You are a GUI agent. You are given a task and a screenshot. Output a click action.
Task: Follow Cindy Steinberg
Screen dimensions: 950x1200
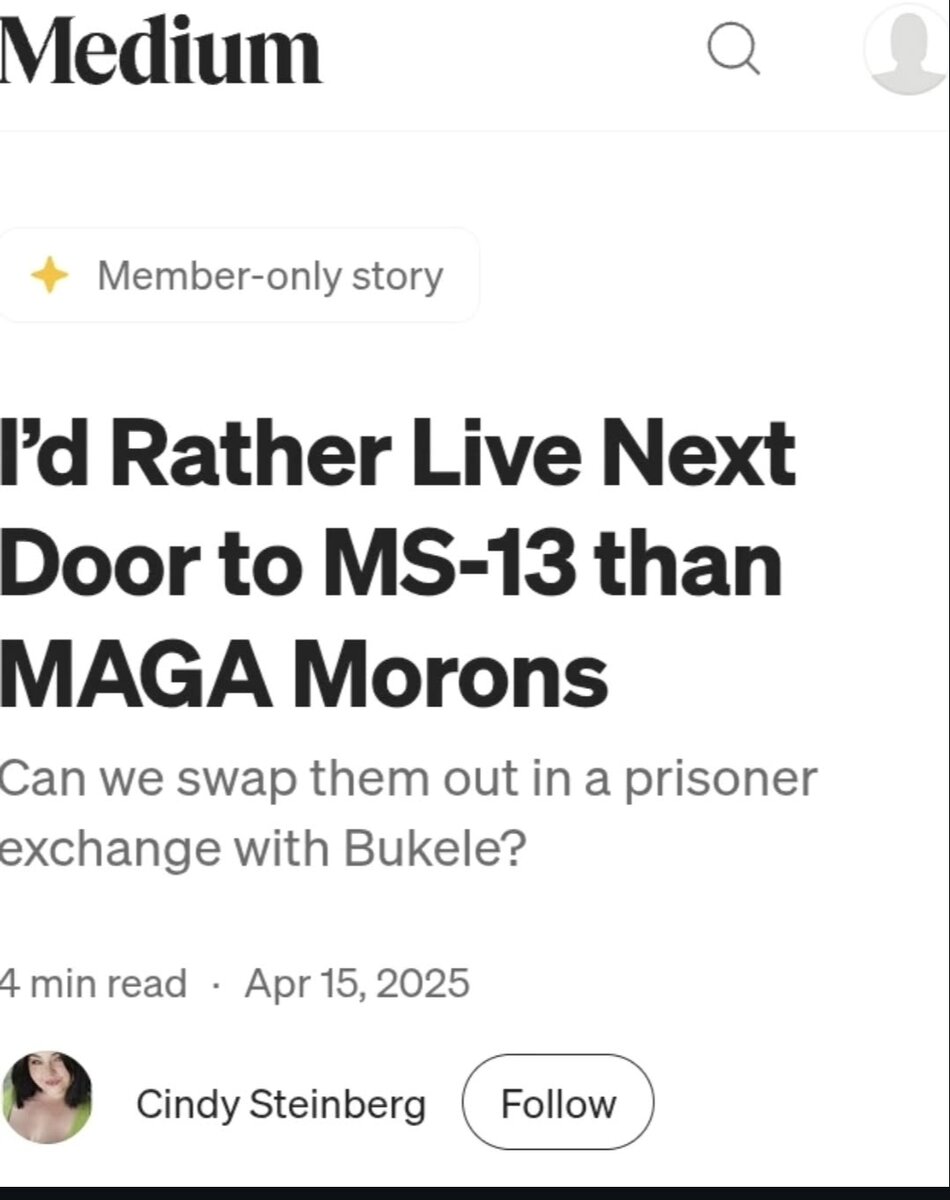tap(558, 1104)
